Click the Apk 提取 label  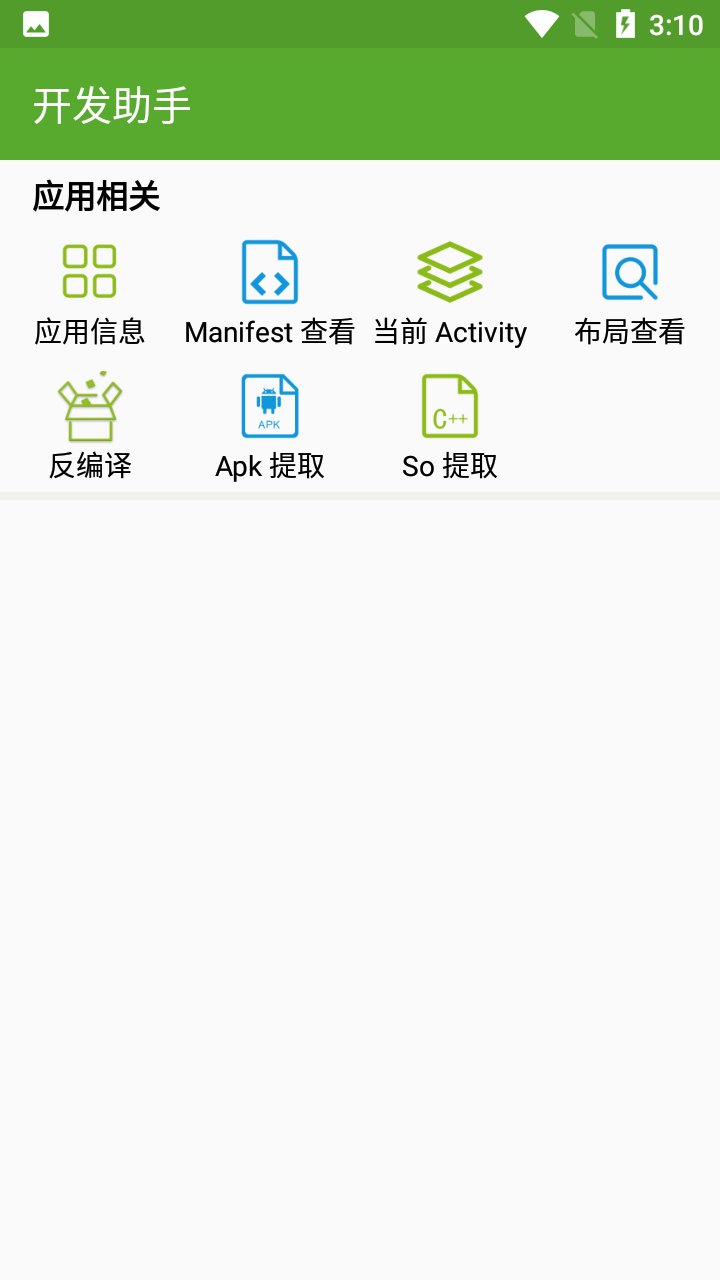click(270, 466)
